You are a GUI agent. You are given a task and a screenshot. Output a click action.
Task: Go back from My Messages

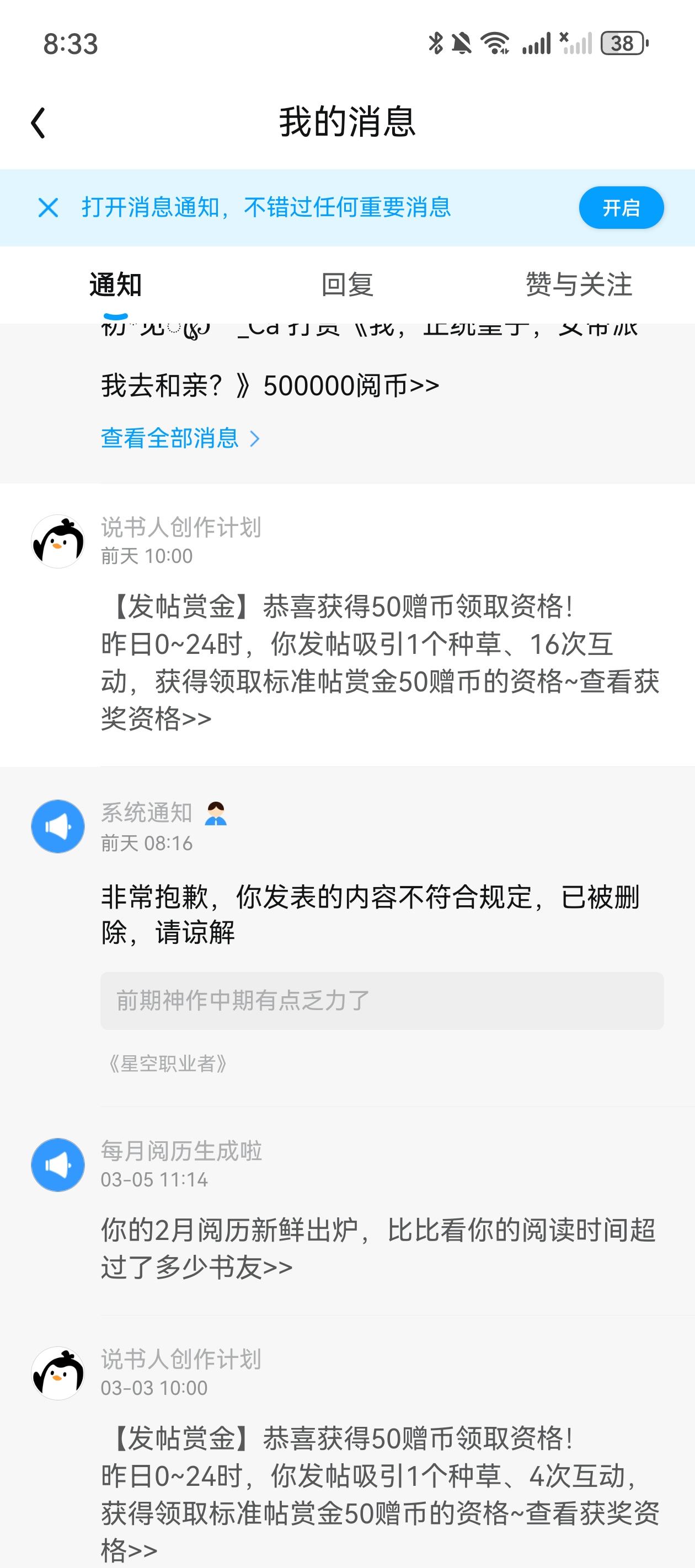click(x=39, y=123)
